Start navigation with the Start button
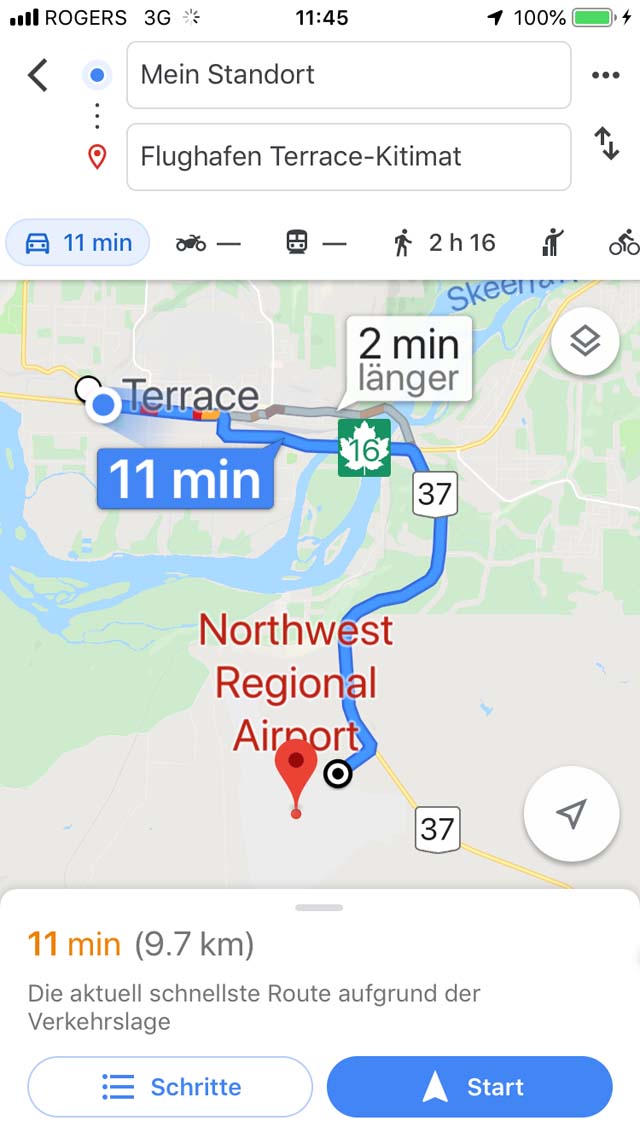Viewport: 640px width, 1138px height. point(470,1086)
